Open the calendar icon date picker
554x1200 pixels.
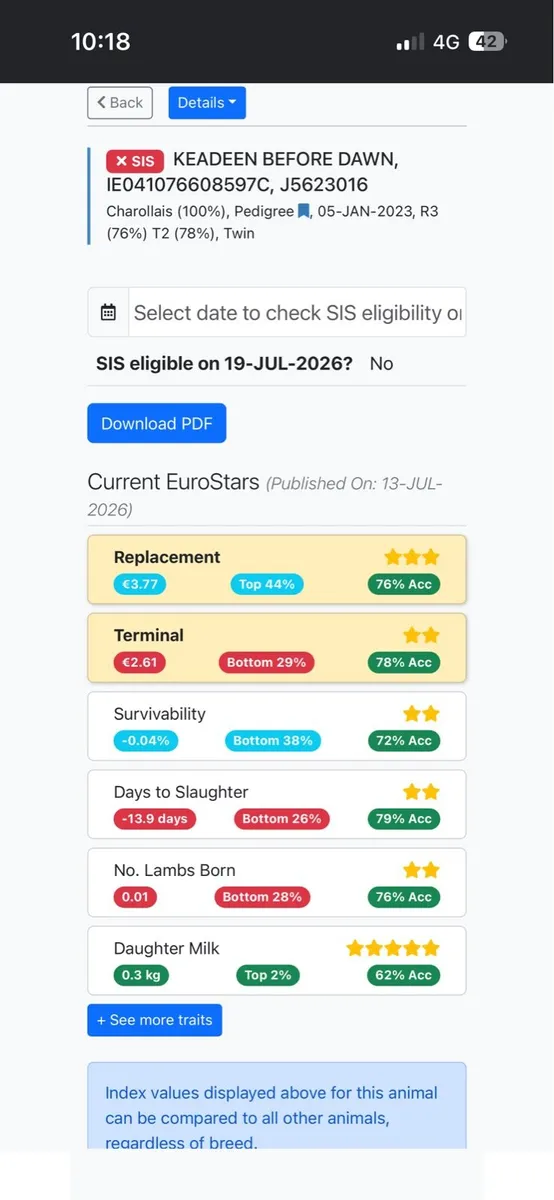click(x=108, y=313)
